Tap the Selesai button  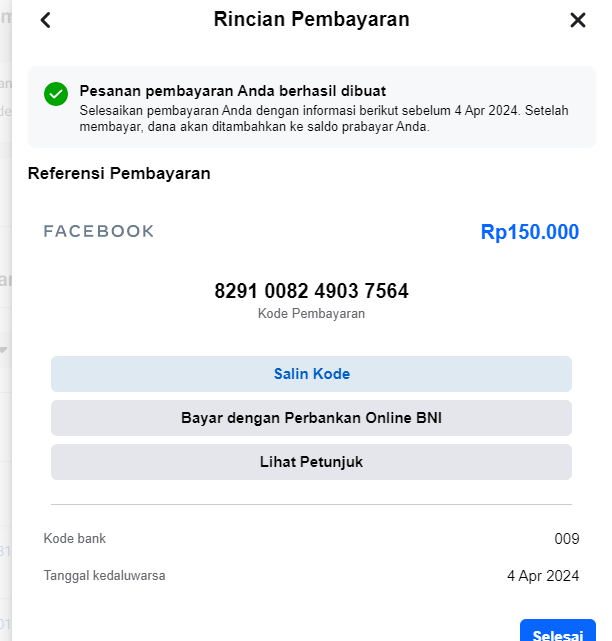coord(558,632)
